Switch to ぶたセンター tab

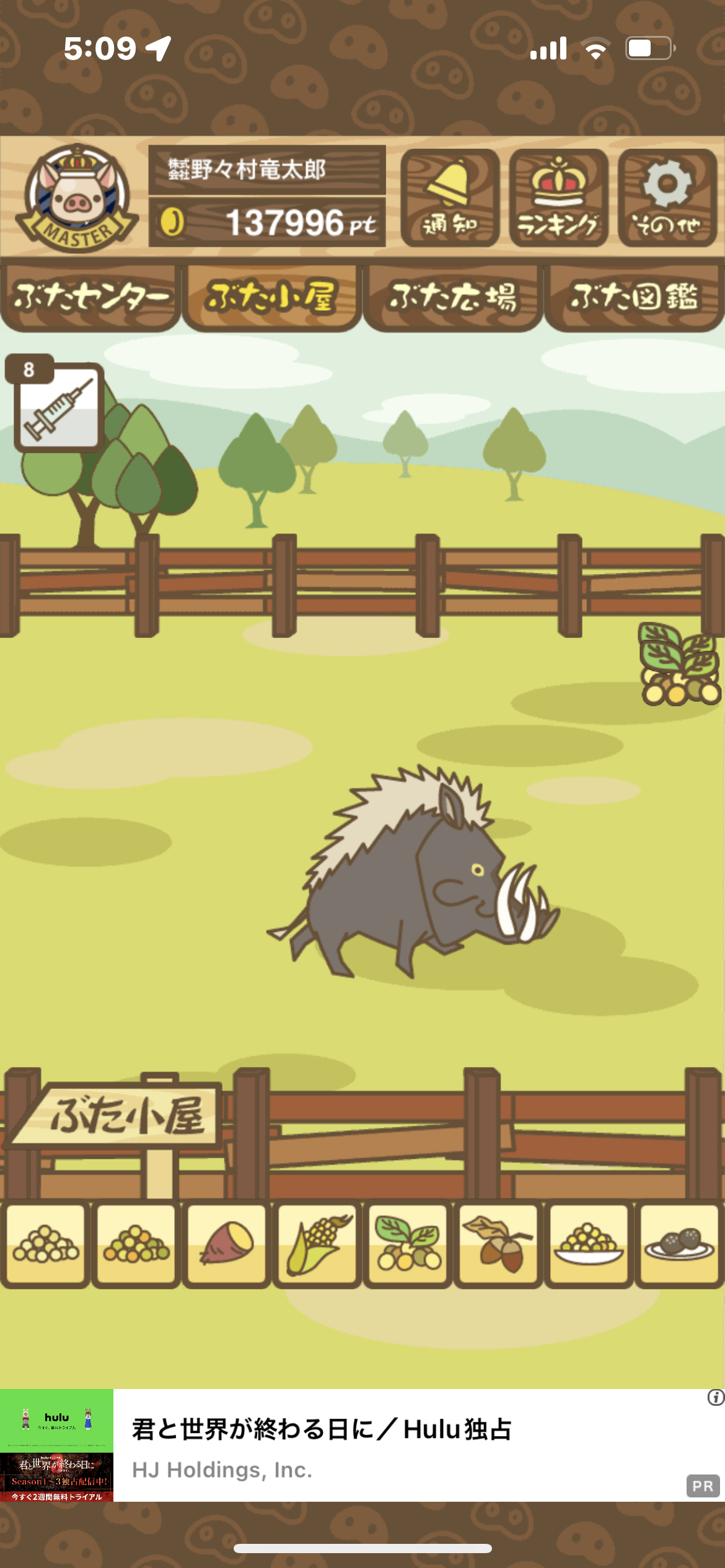pos(90,298)
